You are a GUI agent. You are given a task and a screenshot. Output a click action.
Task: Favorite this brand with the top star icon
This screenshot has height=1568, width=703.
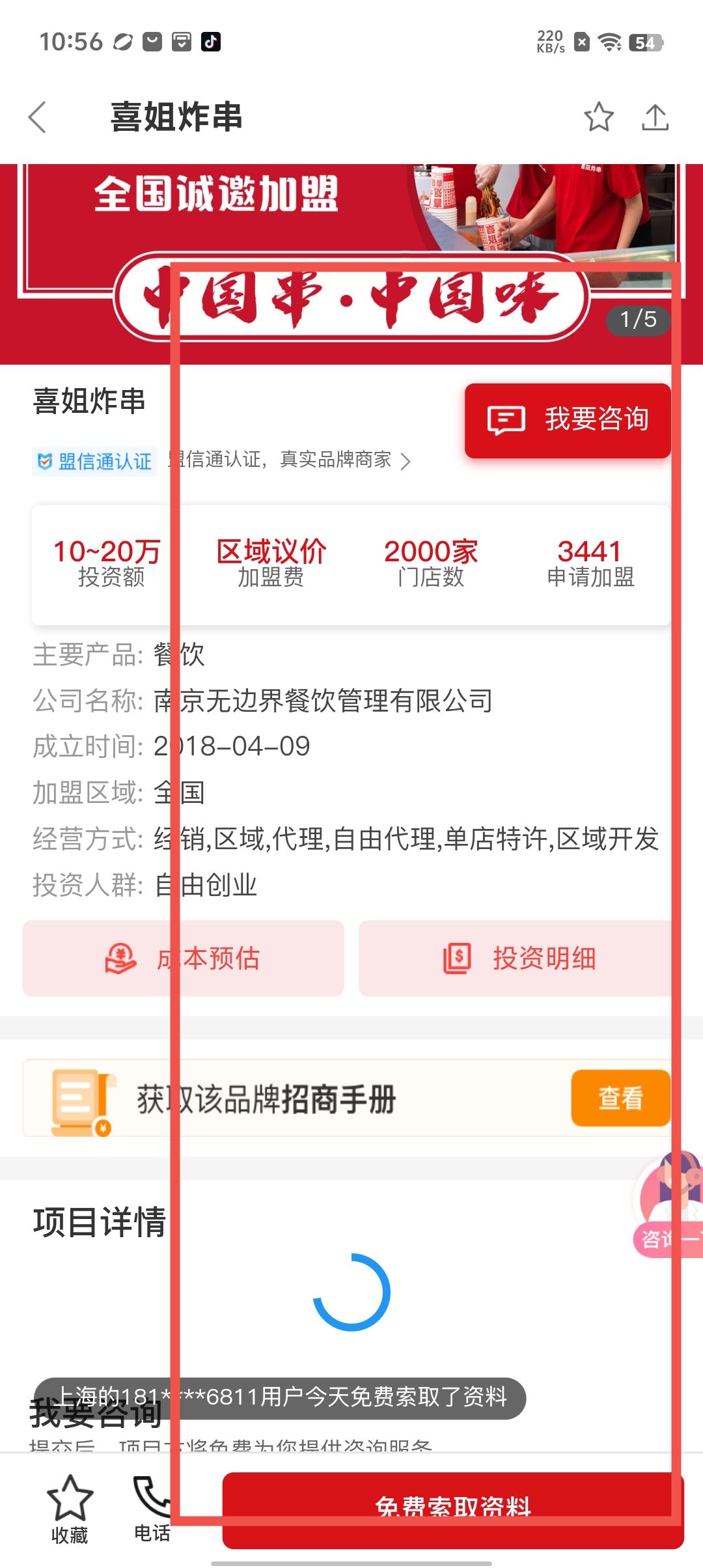(598, 117)
